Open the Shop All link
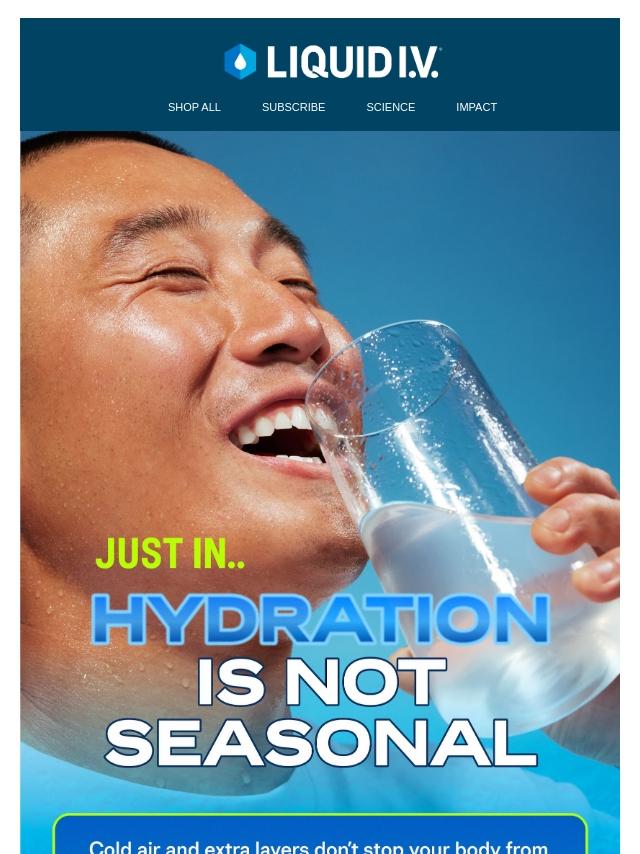 194,107
